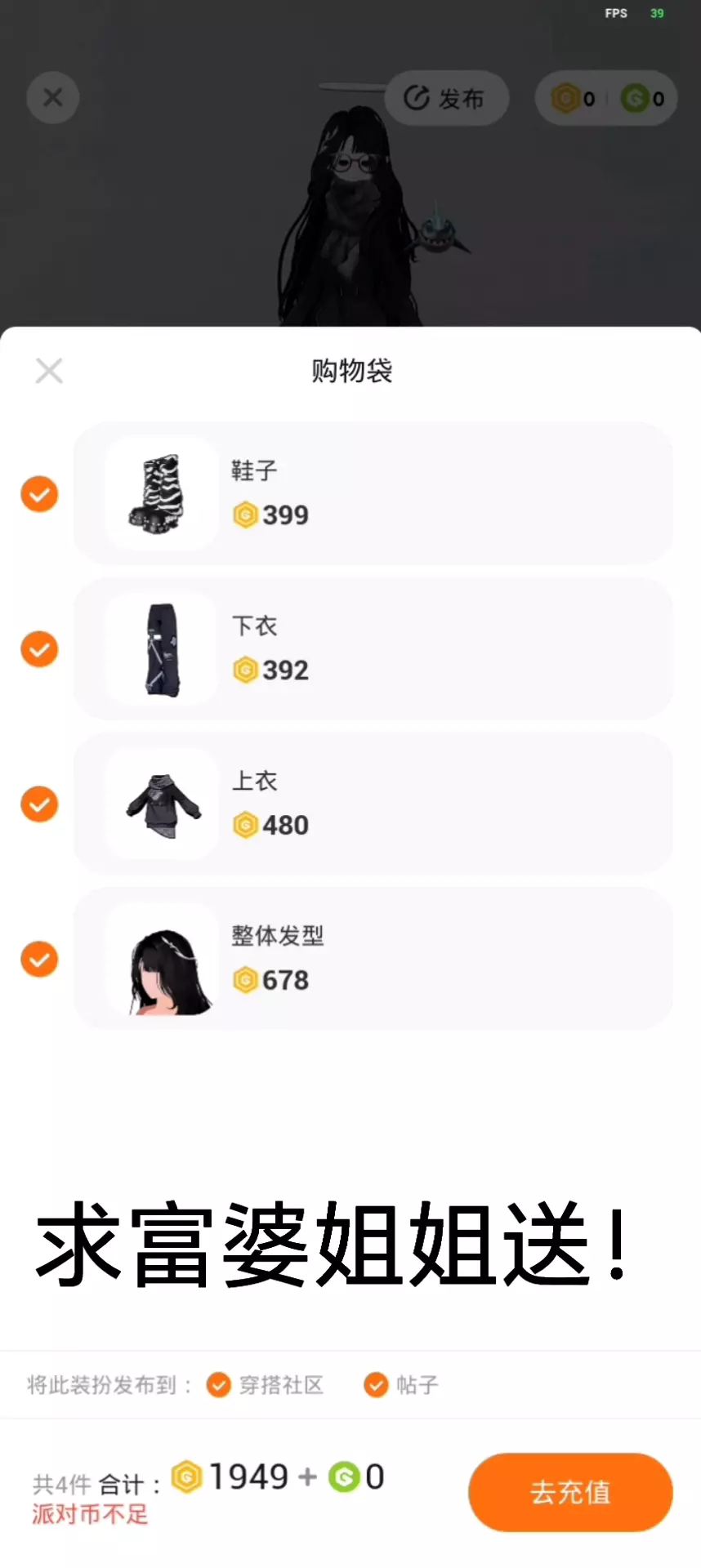Tap 去充值 to recharge coins
Image resolution: width=701 pixels, height=1568 pixels.
pos(570,1492)
